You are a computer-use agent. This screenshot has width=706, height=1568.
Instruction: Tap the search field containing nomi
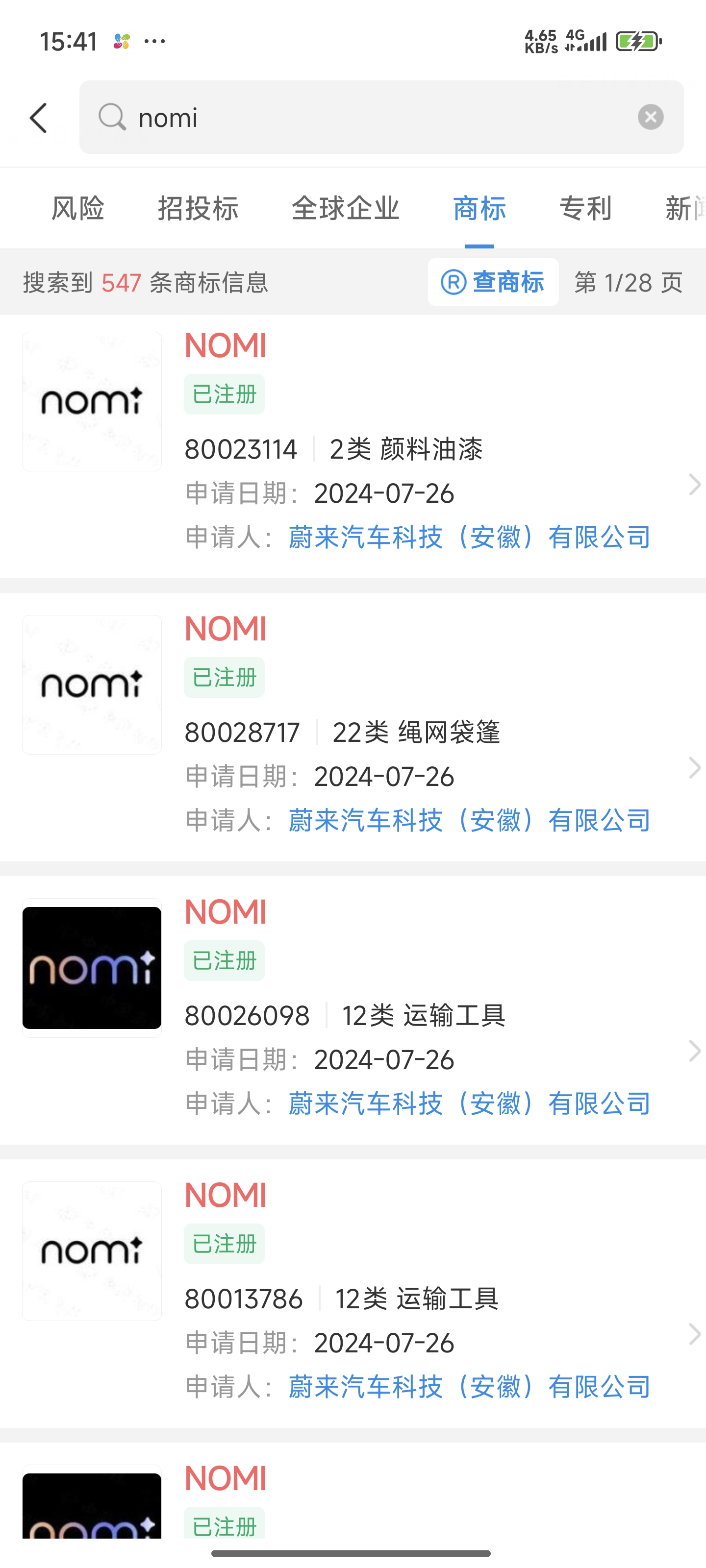click(x=365, y=118)
